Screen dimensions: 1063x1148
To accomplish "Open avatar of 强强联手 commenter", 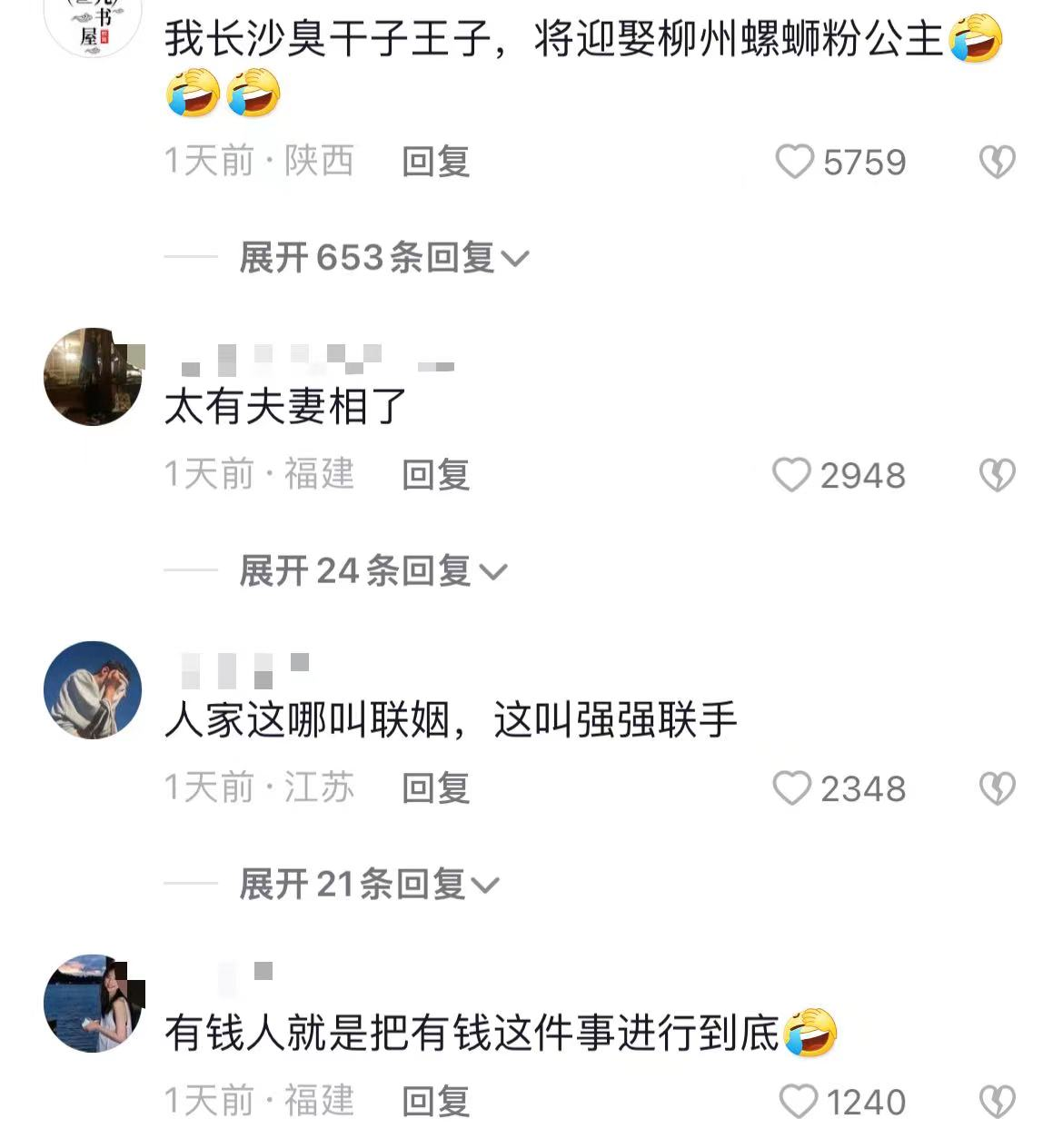I will (93, 690).
